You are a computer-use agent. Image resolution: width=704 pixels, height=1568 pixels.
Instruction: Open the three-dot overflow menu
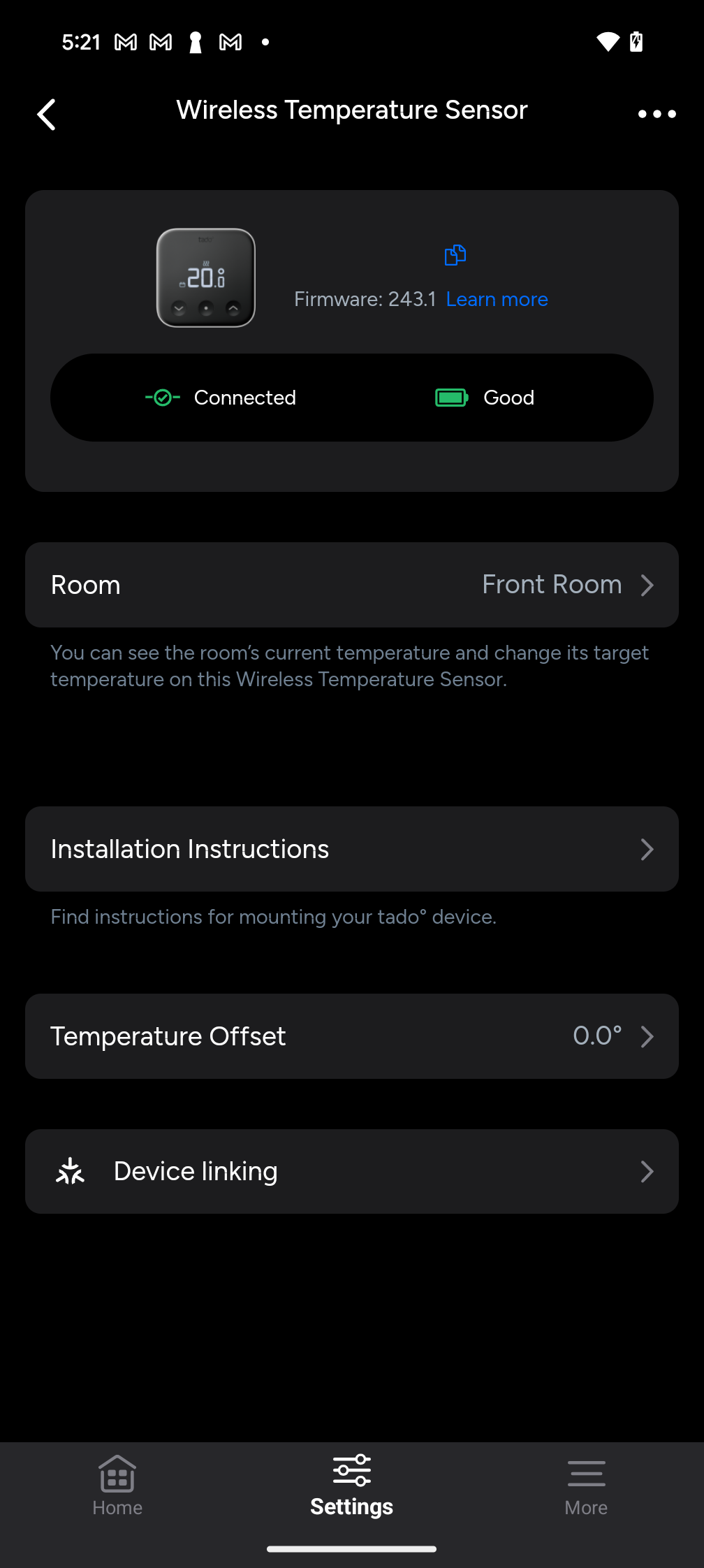pos(657,114)
